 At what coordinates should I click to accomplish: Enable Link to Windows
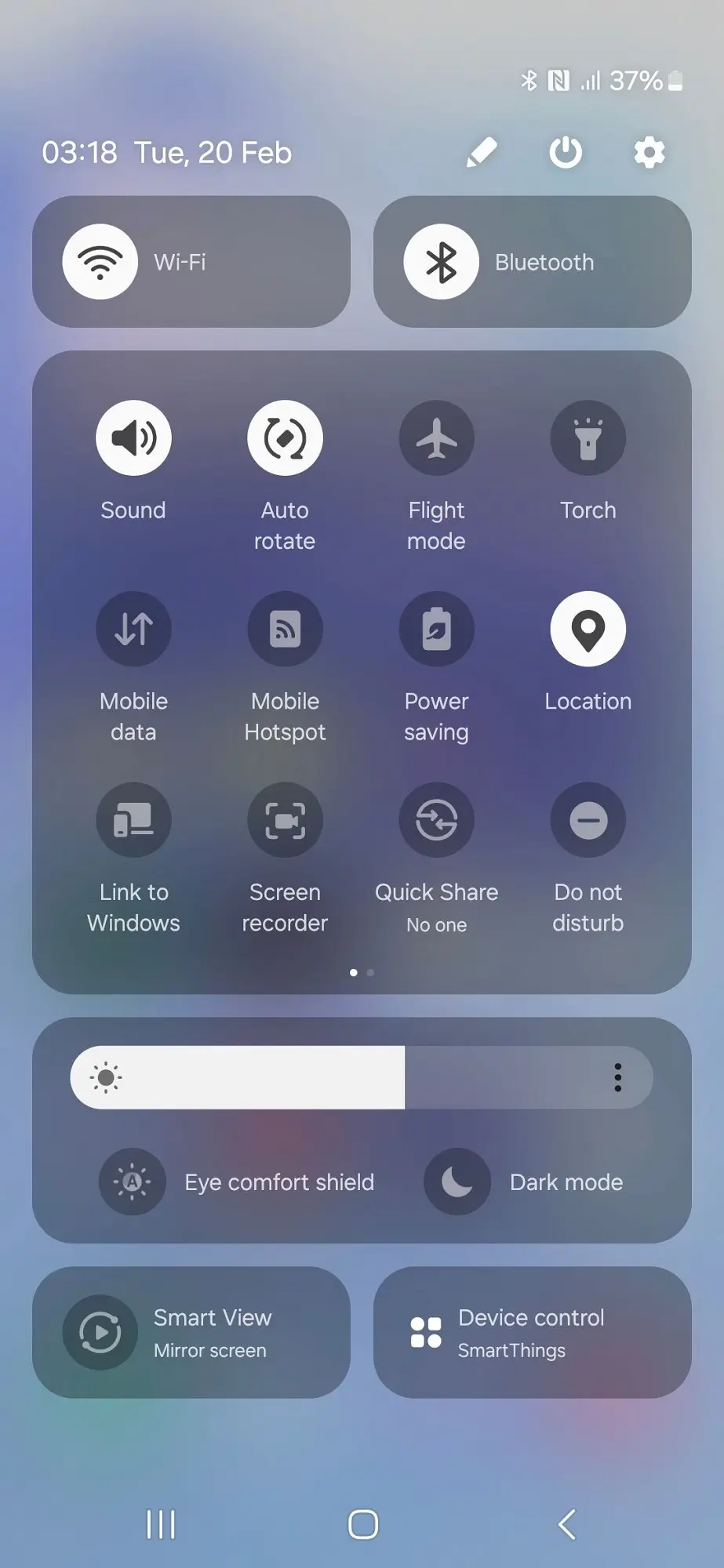coord(133,820)
